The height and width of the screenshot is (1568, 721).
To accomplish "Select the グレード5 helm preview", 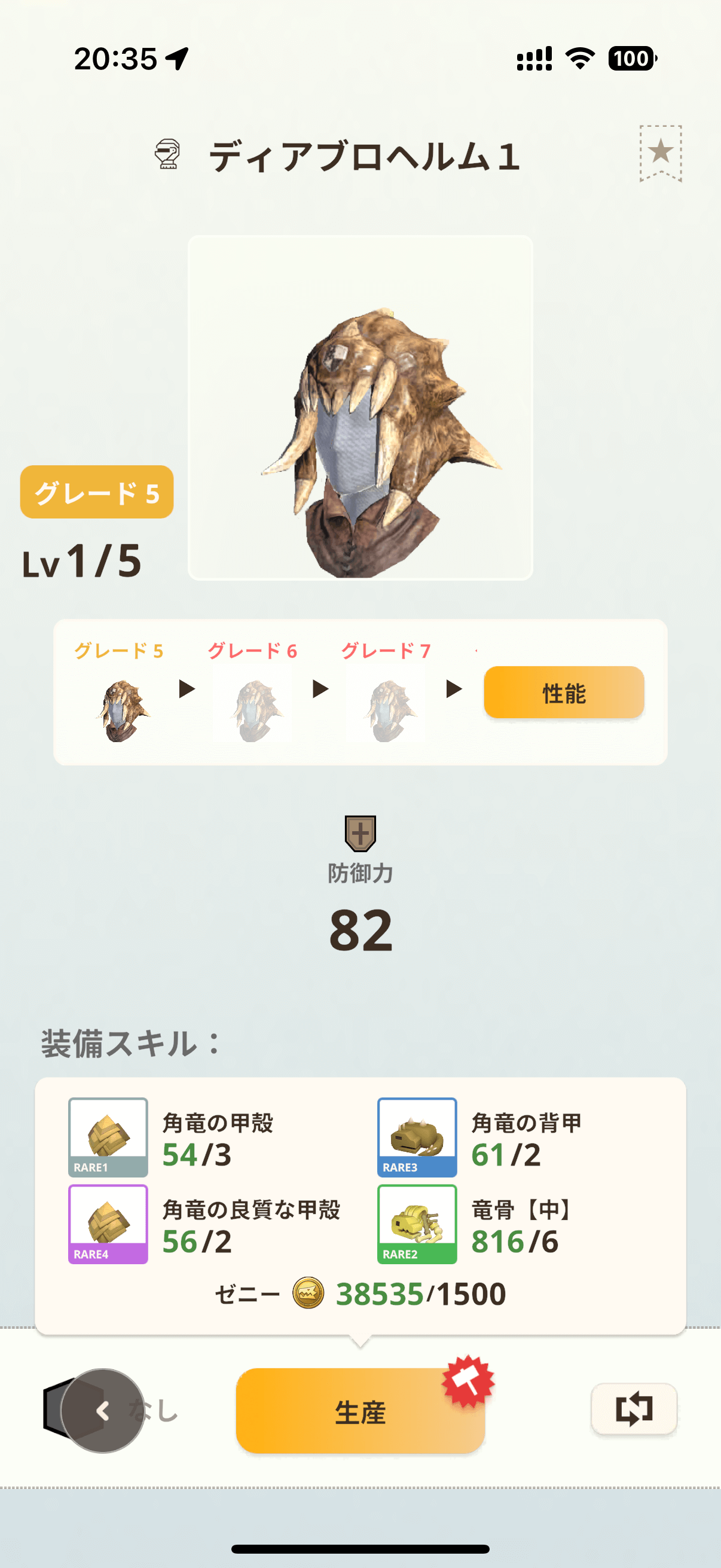I will pos(123,709).
